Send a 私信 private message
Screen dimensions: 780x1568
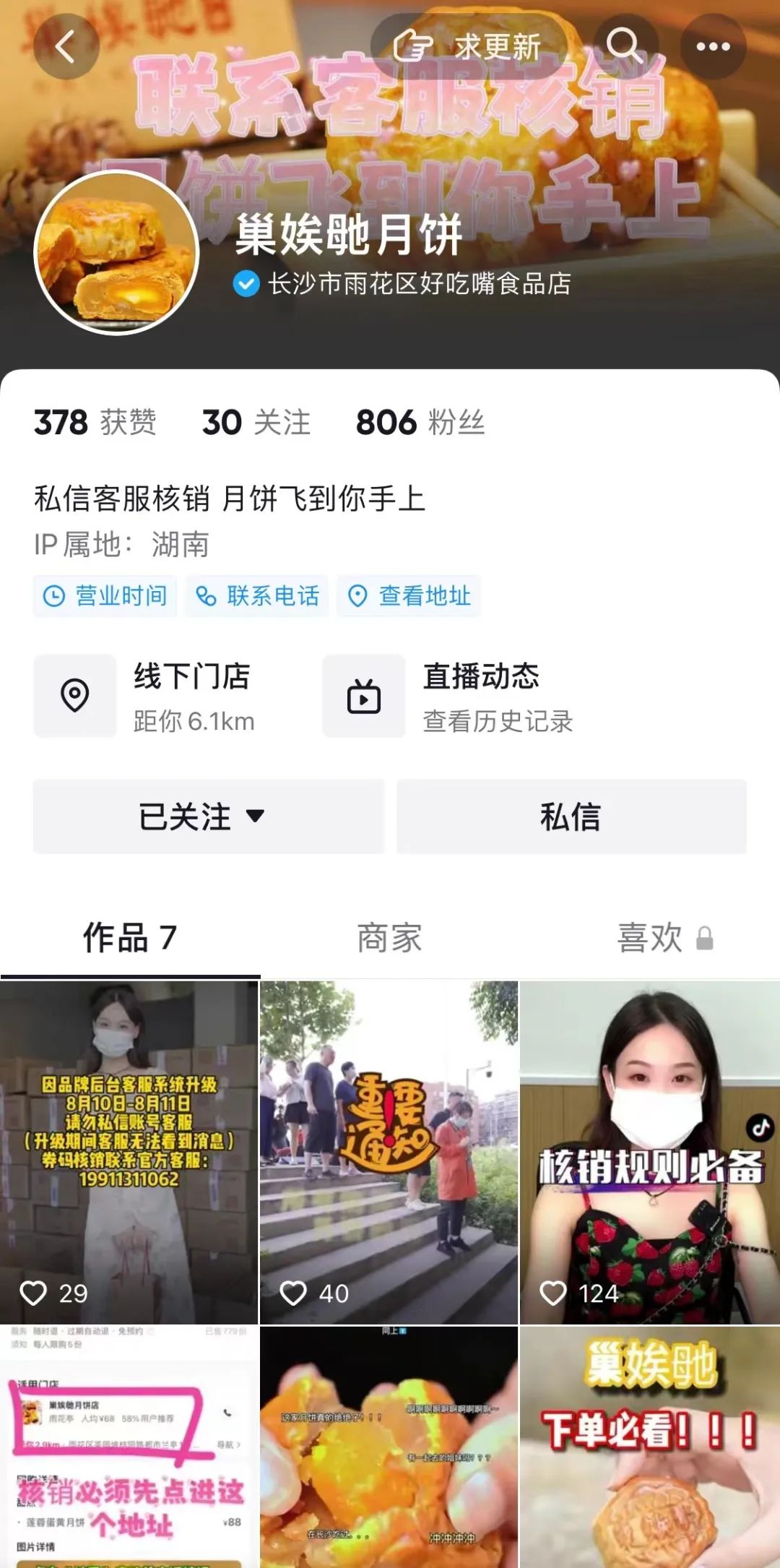coord(571,817)
